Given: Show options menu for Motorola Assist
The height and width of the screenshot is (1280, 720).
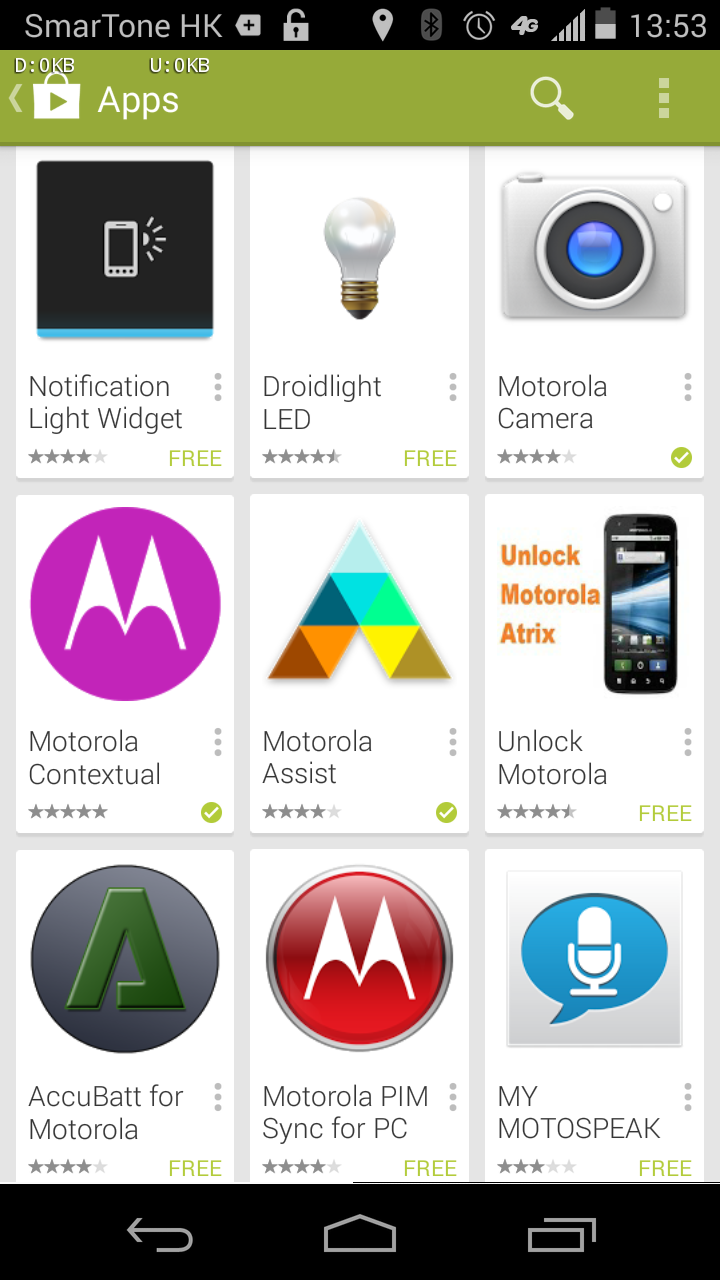Looking at the screenshot, I should (x=452, y=742).
